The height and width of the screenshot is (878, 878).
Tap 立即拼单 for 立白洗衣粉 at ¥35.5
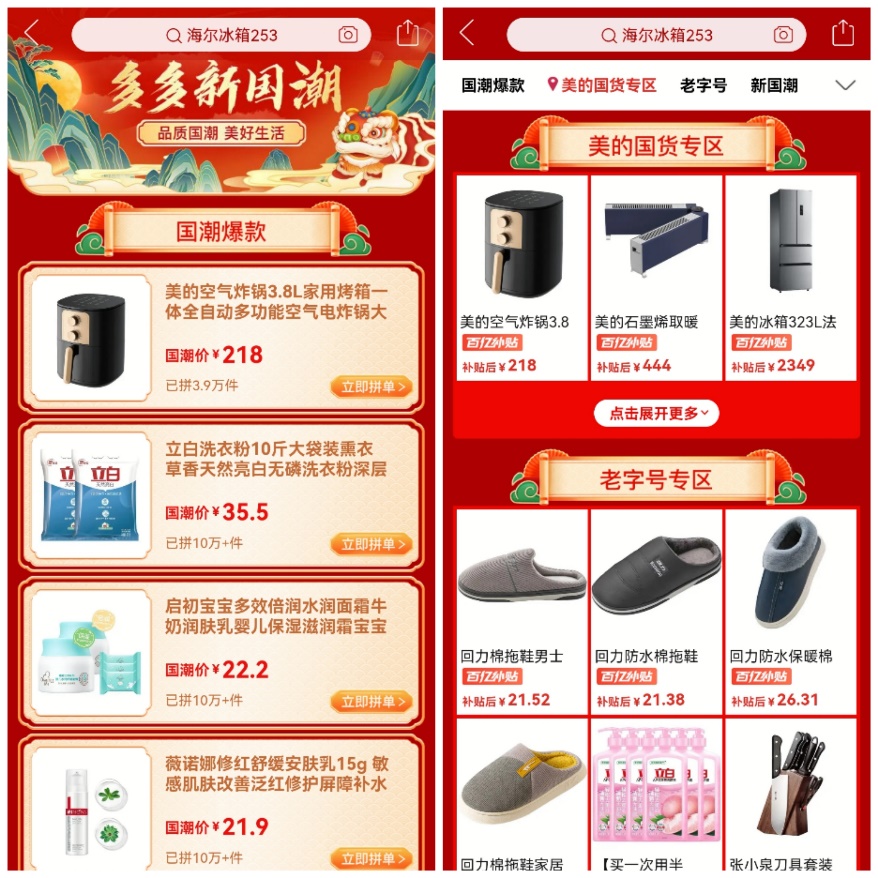tap(370, 544)
